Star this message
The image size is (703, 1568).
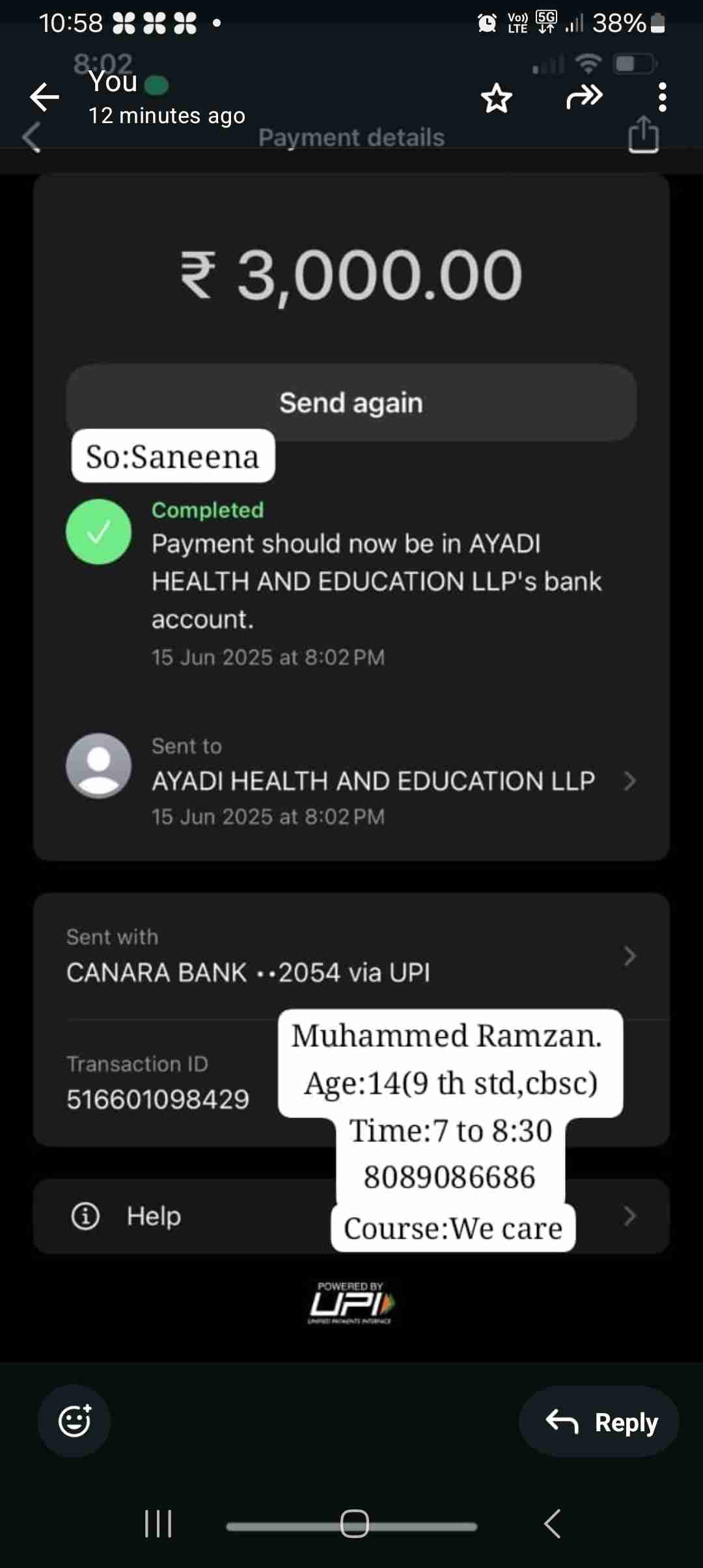click(x=497, y=98)
